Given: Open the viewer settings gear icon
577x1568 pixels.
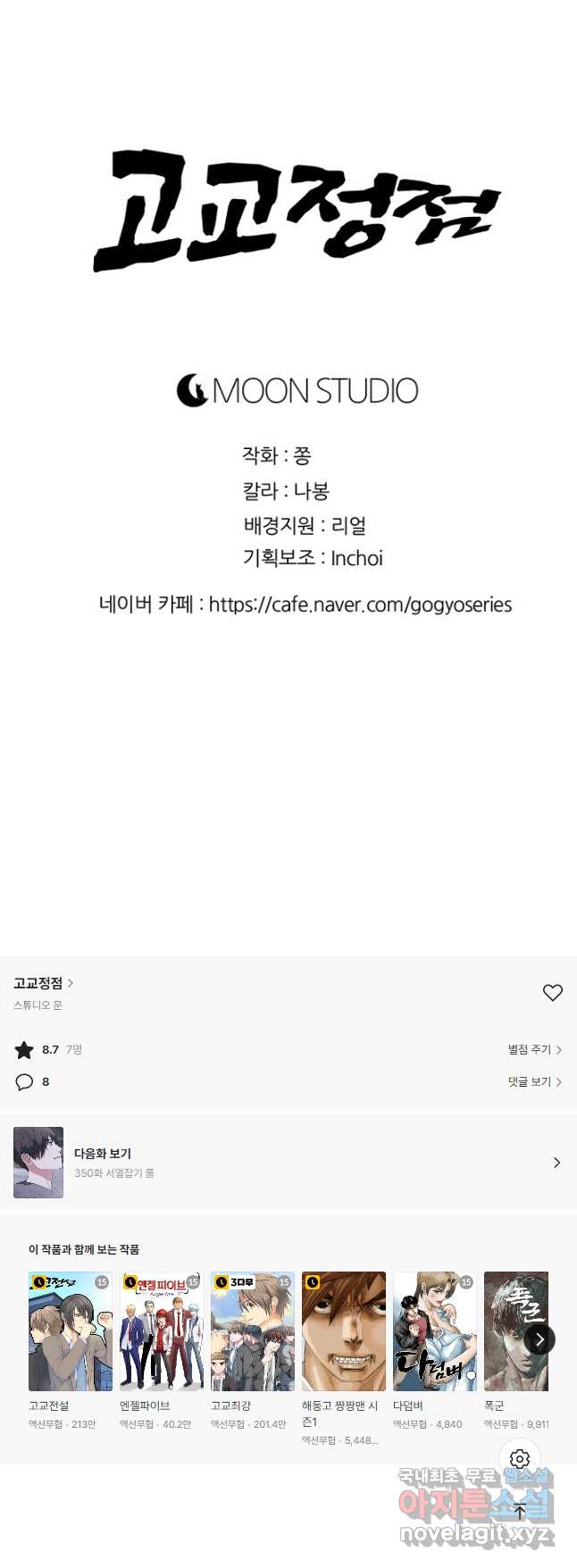Looking at the screenshot, I should point(520,1459).
